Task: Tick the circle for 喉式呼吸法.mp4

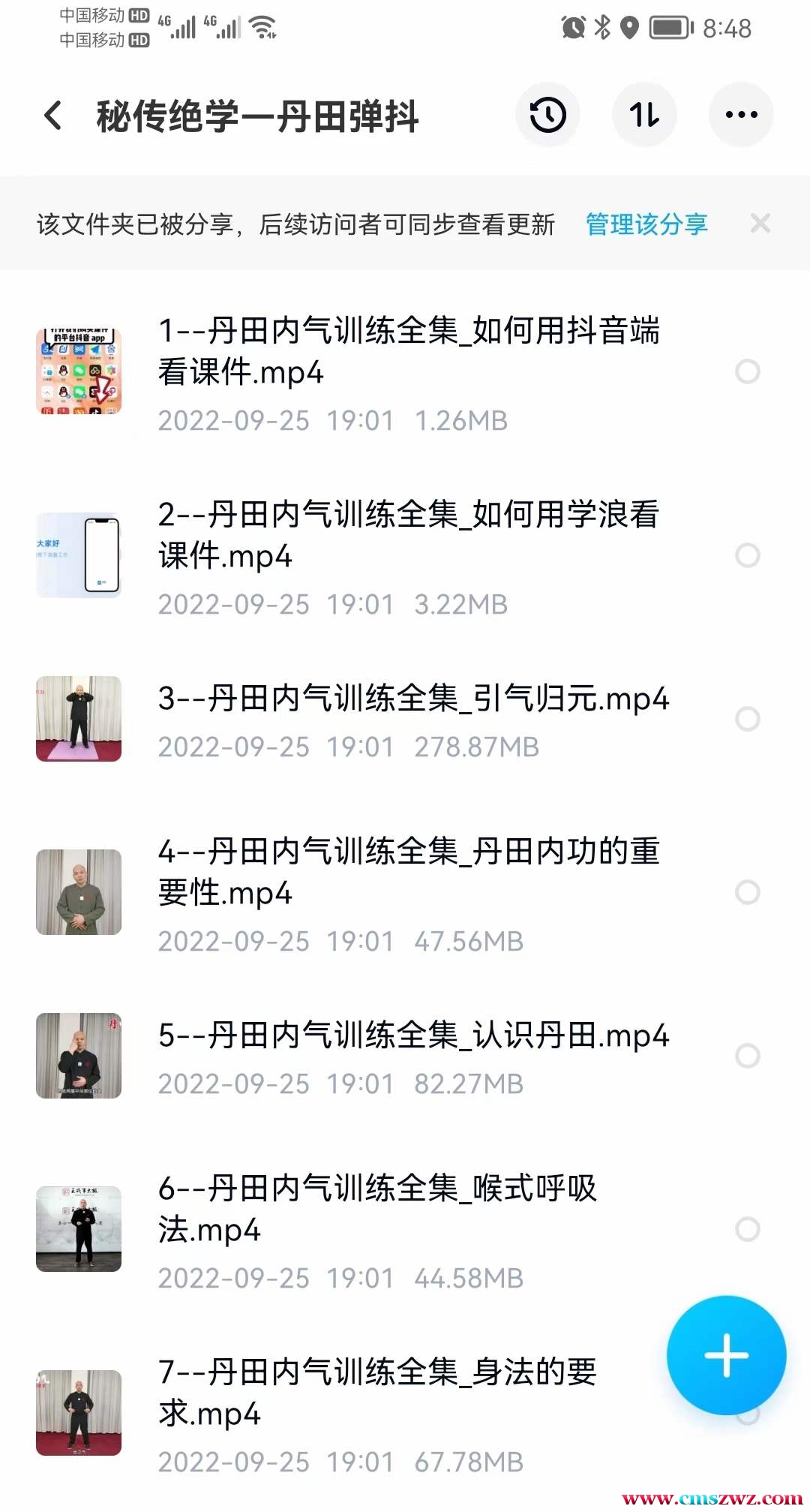Action: (x=747, y=1229)
